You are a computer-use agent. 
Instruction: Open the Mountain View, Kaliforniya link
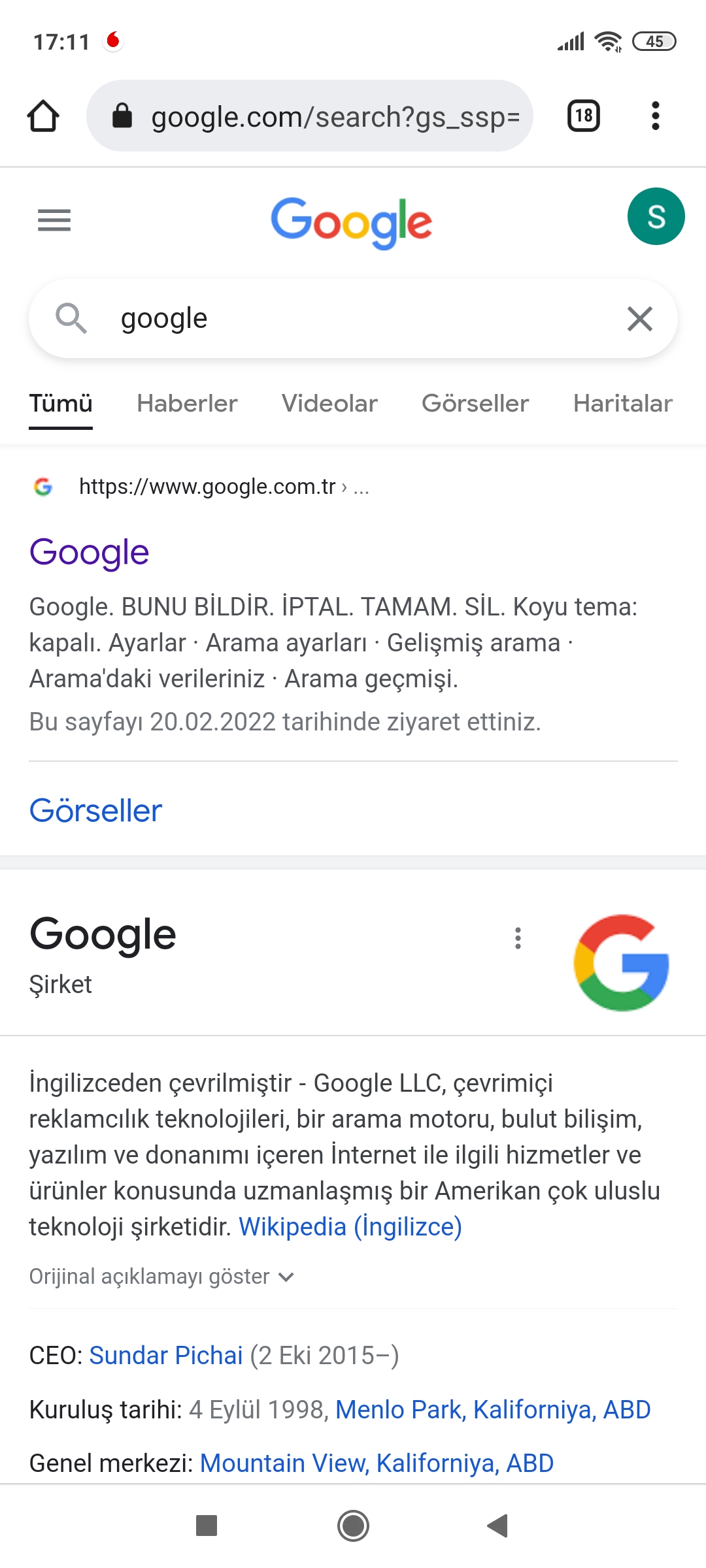[377, 1463]
